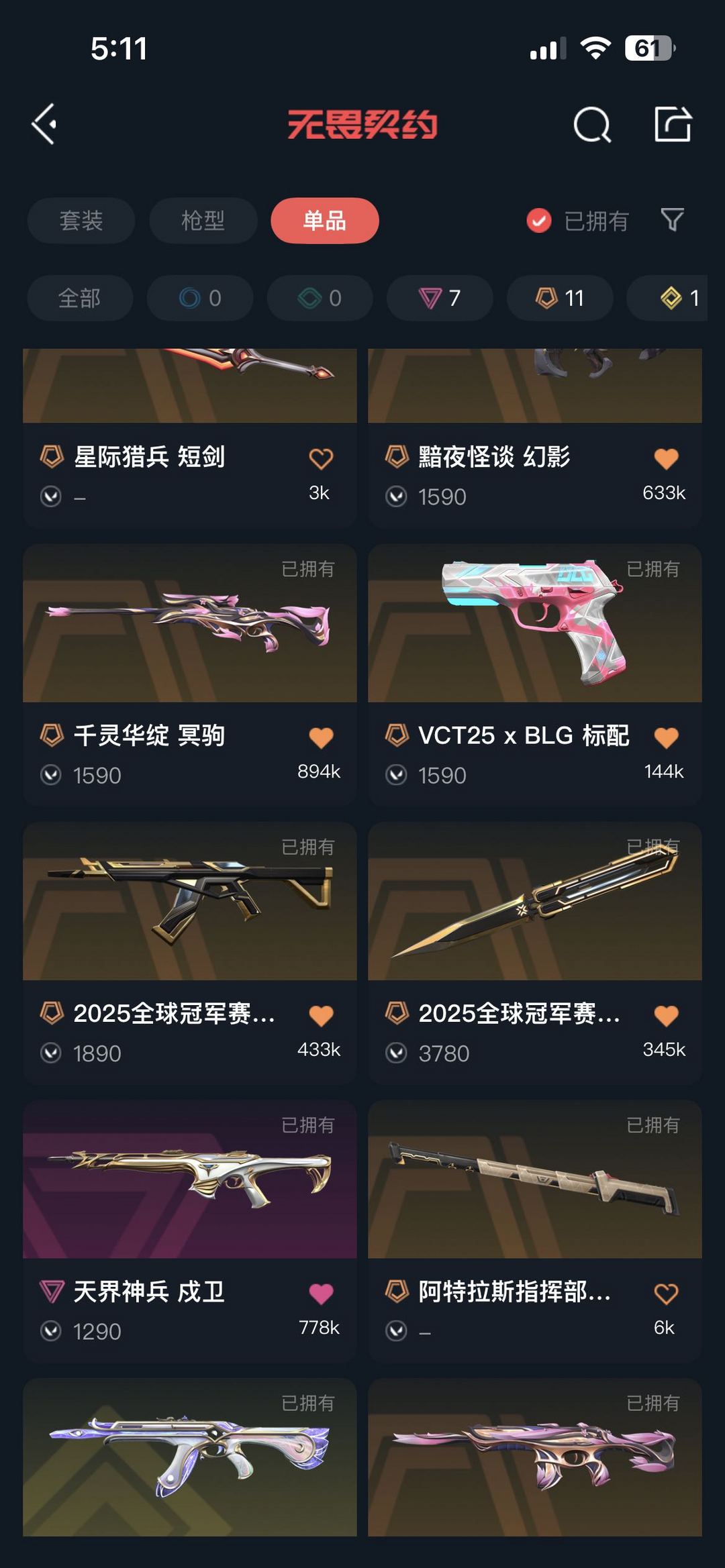Unlike the 黯夜怪谈 幻影 skin

pos(666,459)
